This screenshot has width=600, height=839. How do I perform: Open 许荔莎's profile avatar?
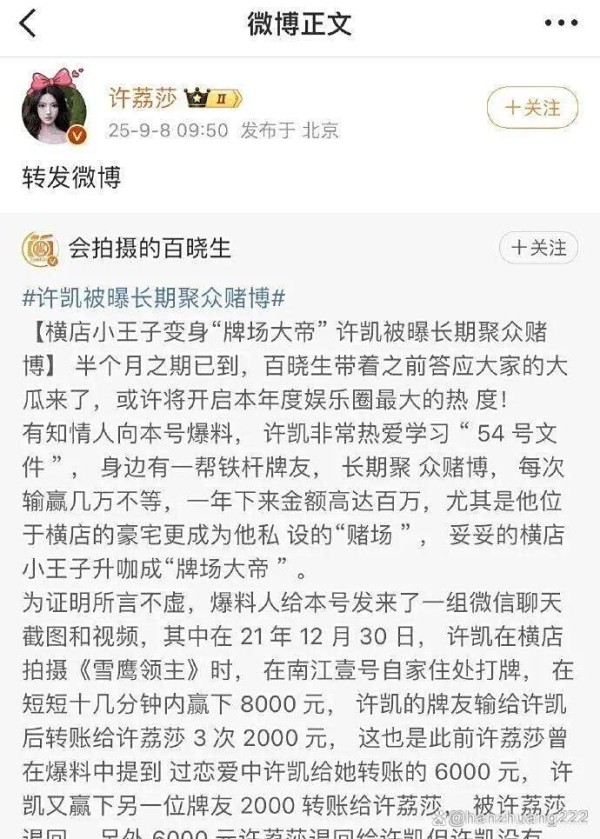pos(55,108)
